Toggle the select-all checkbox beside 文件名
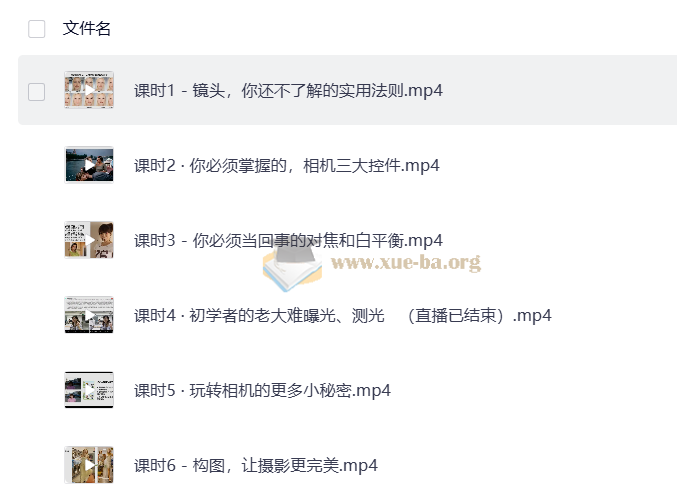This screenshot has width=677, height=495. pos(37,29)
